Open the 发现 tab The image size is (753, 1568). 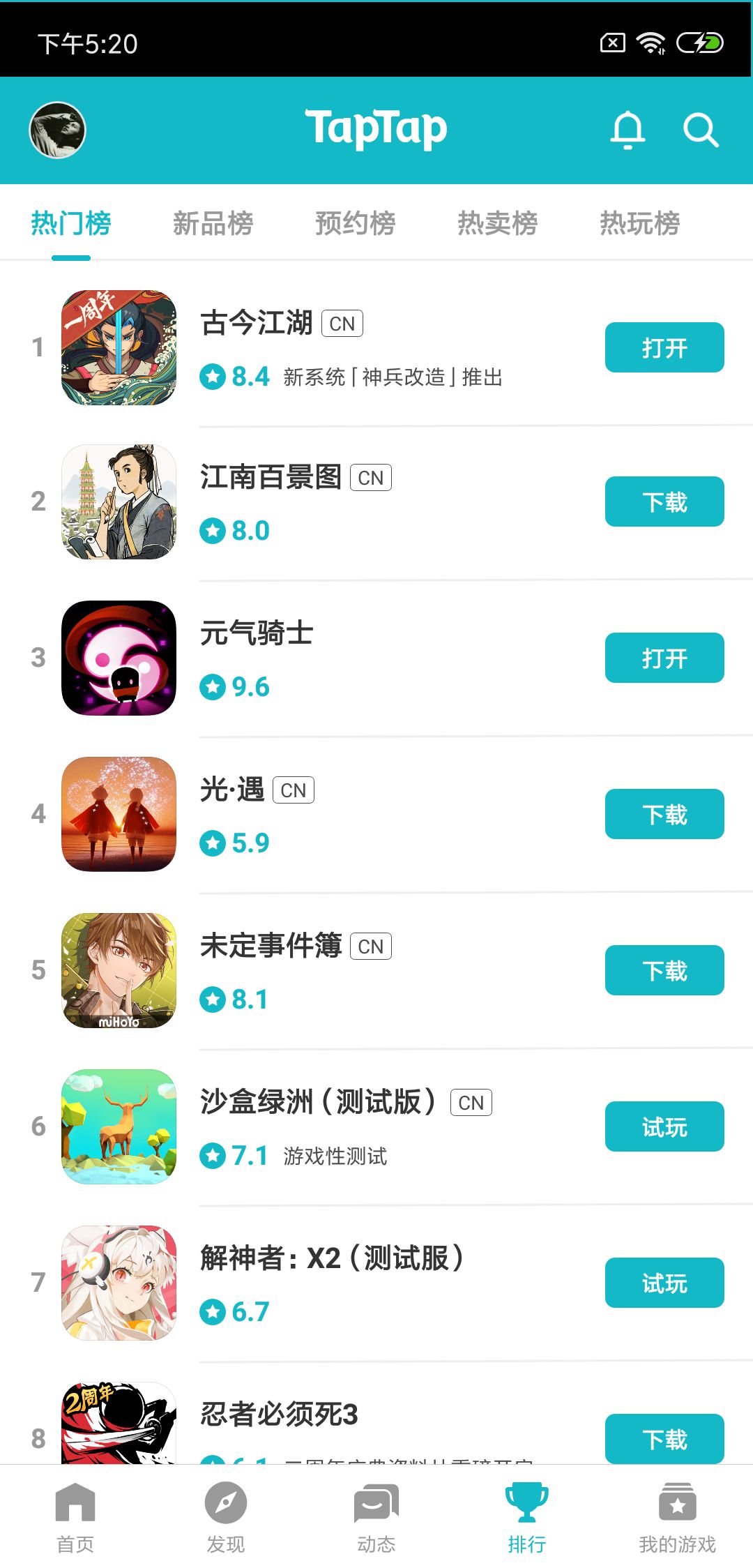226,1518
